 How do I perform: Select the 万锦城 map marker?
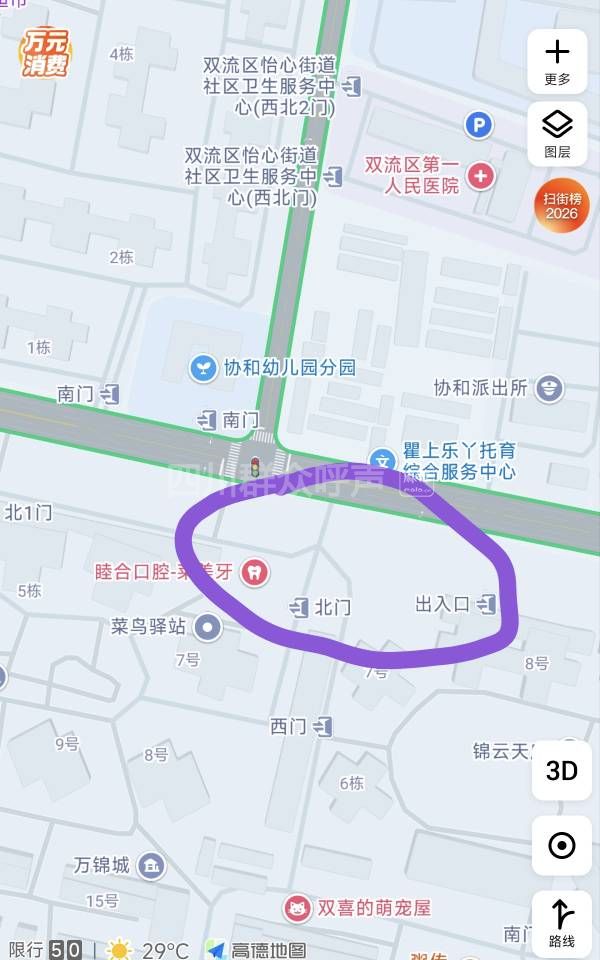click(151, 864)
